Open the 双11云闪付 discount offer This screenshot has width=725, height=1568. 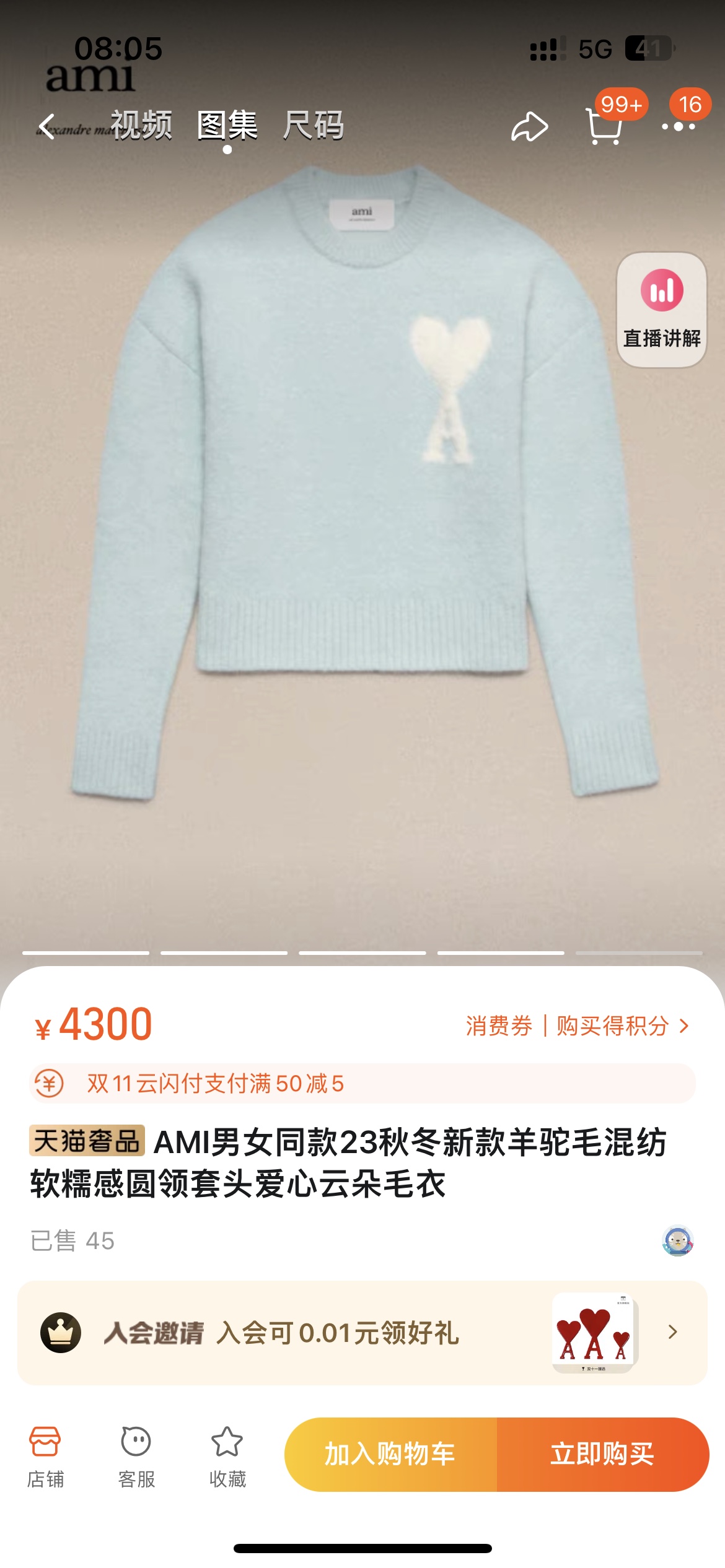point(362,1084)
